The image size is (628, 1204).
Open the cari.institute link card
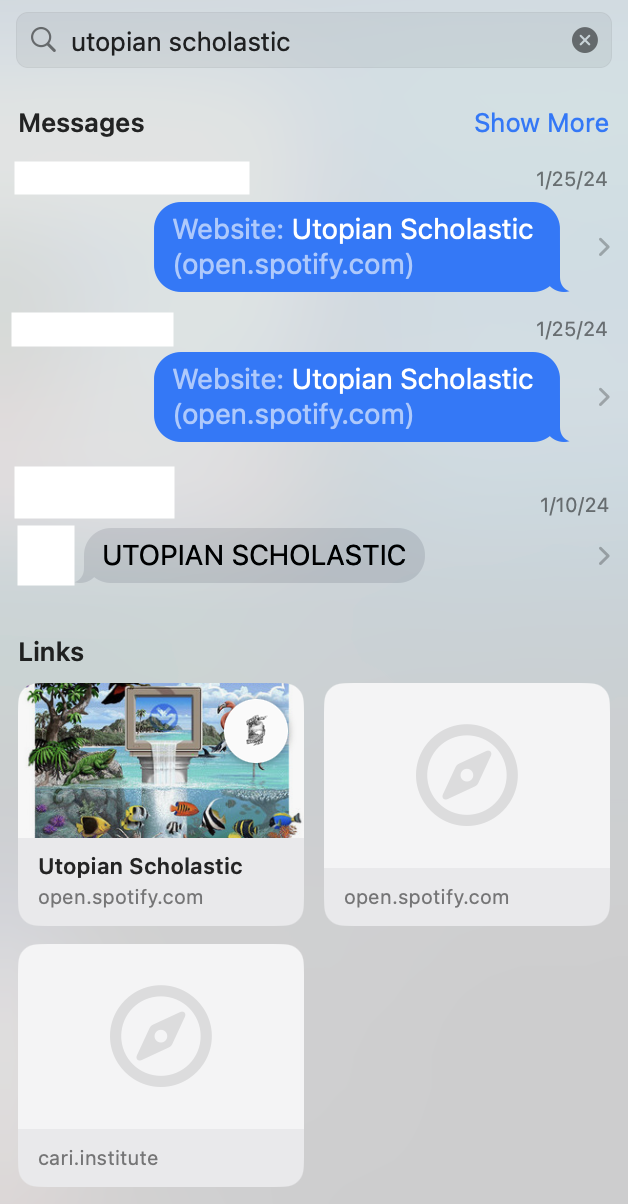pos(161,1064)
